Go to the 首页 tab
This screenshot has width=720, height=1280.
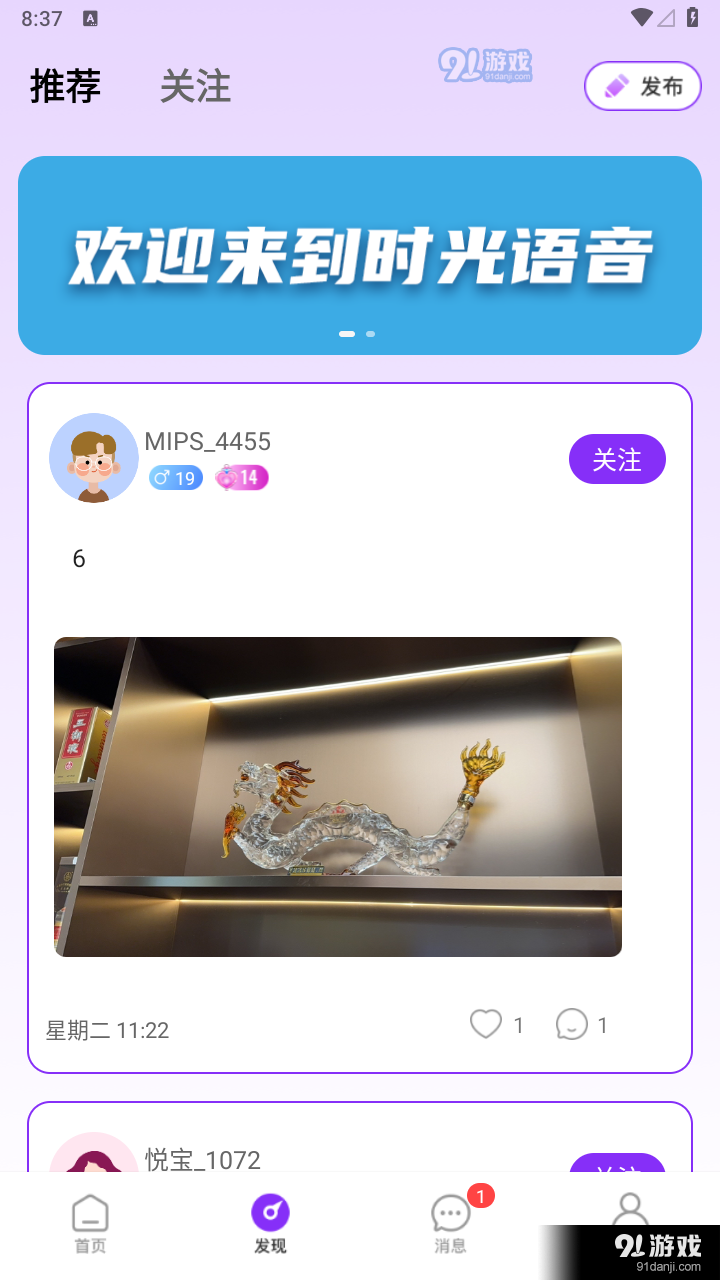click(x=90, y=1223)
